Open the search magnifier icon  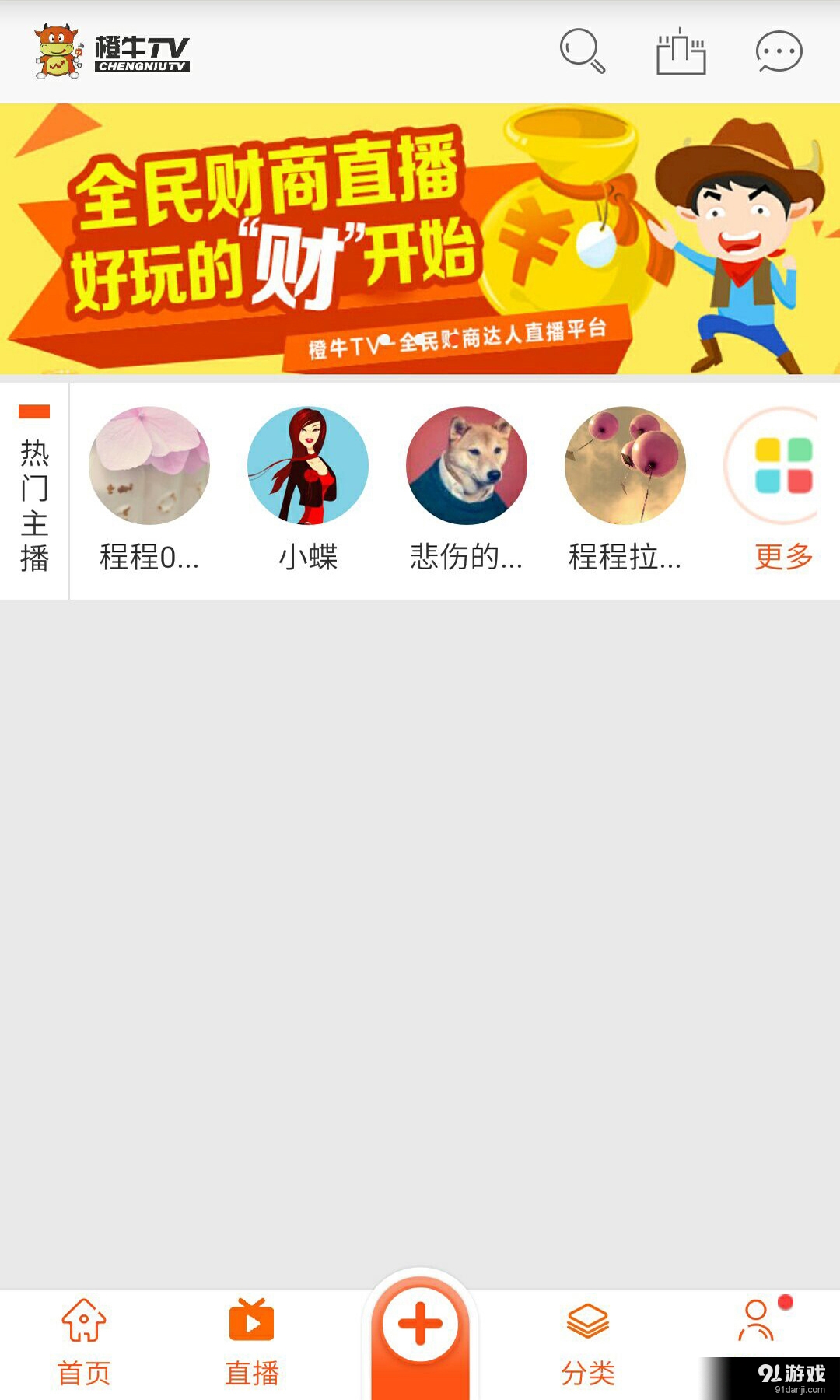582,51
